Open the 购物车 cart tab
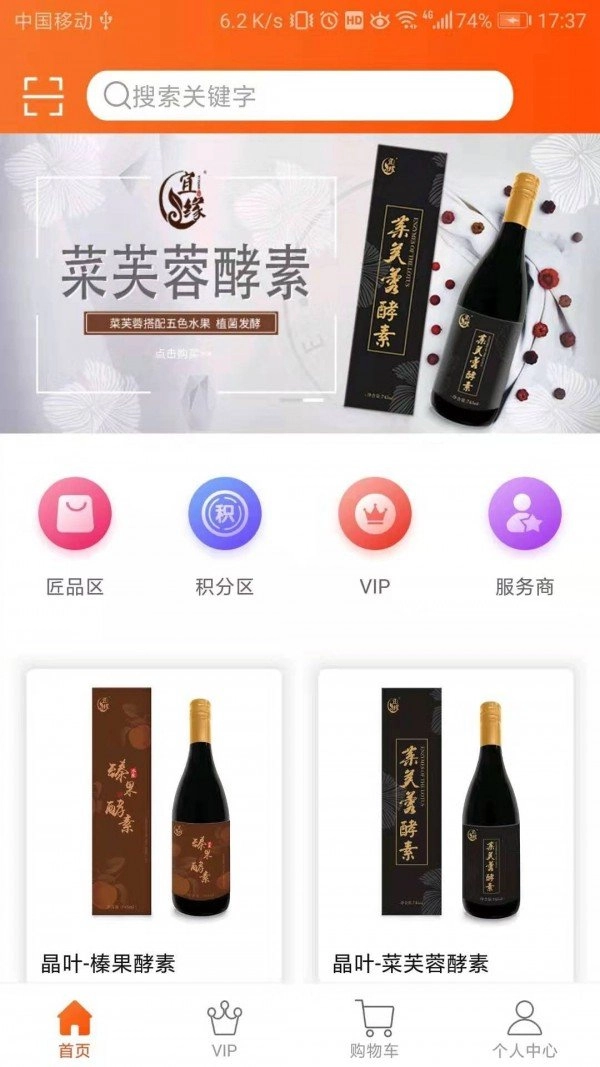 pos(374,1027)
